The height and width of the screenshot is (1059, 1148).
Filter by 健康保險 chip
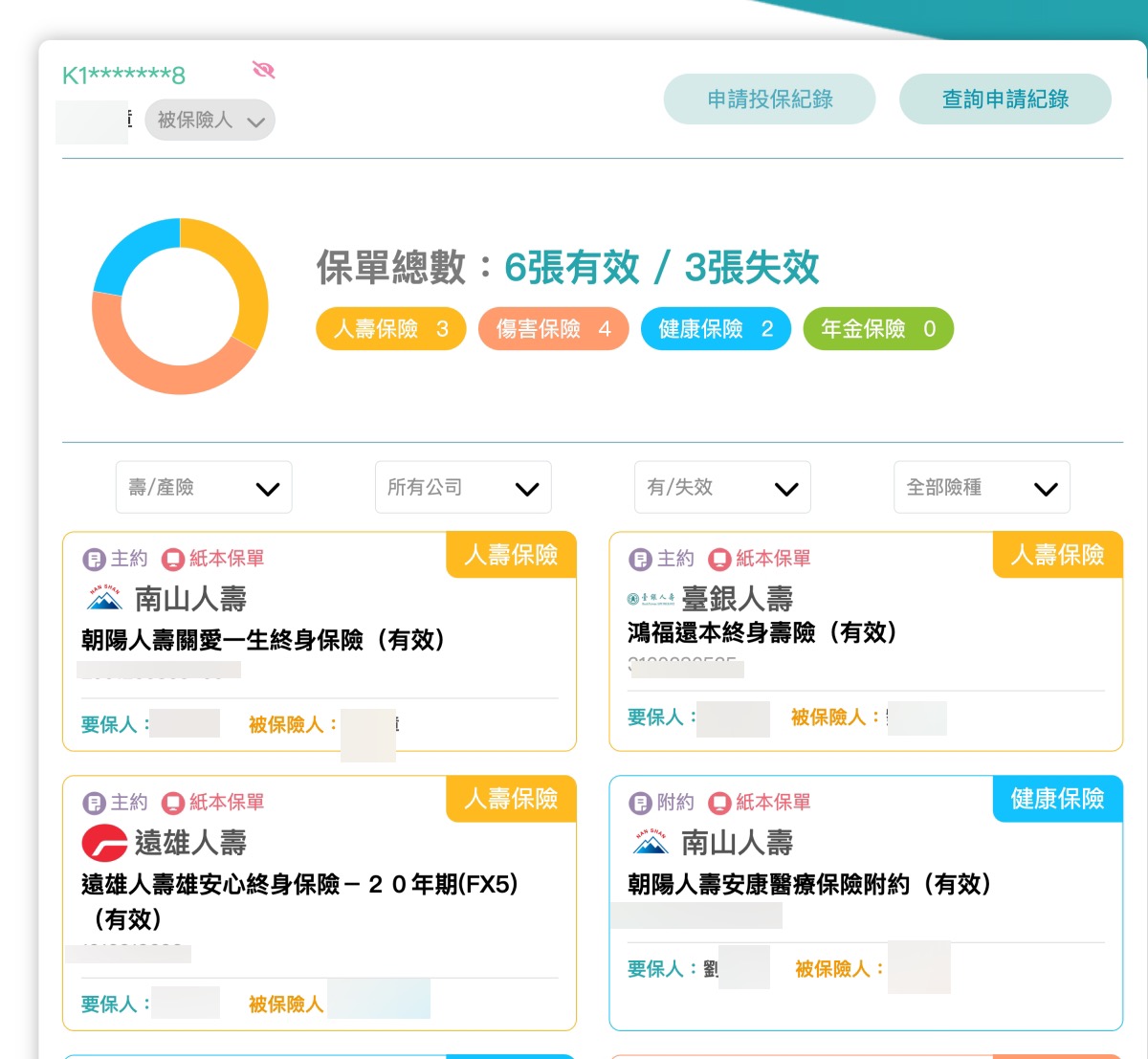coord(716,329)
